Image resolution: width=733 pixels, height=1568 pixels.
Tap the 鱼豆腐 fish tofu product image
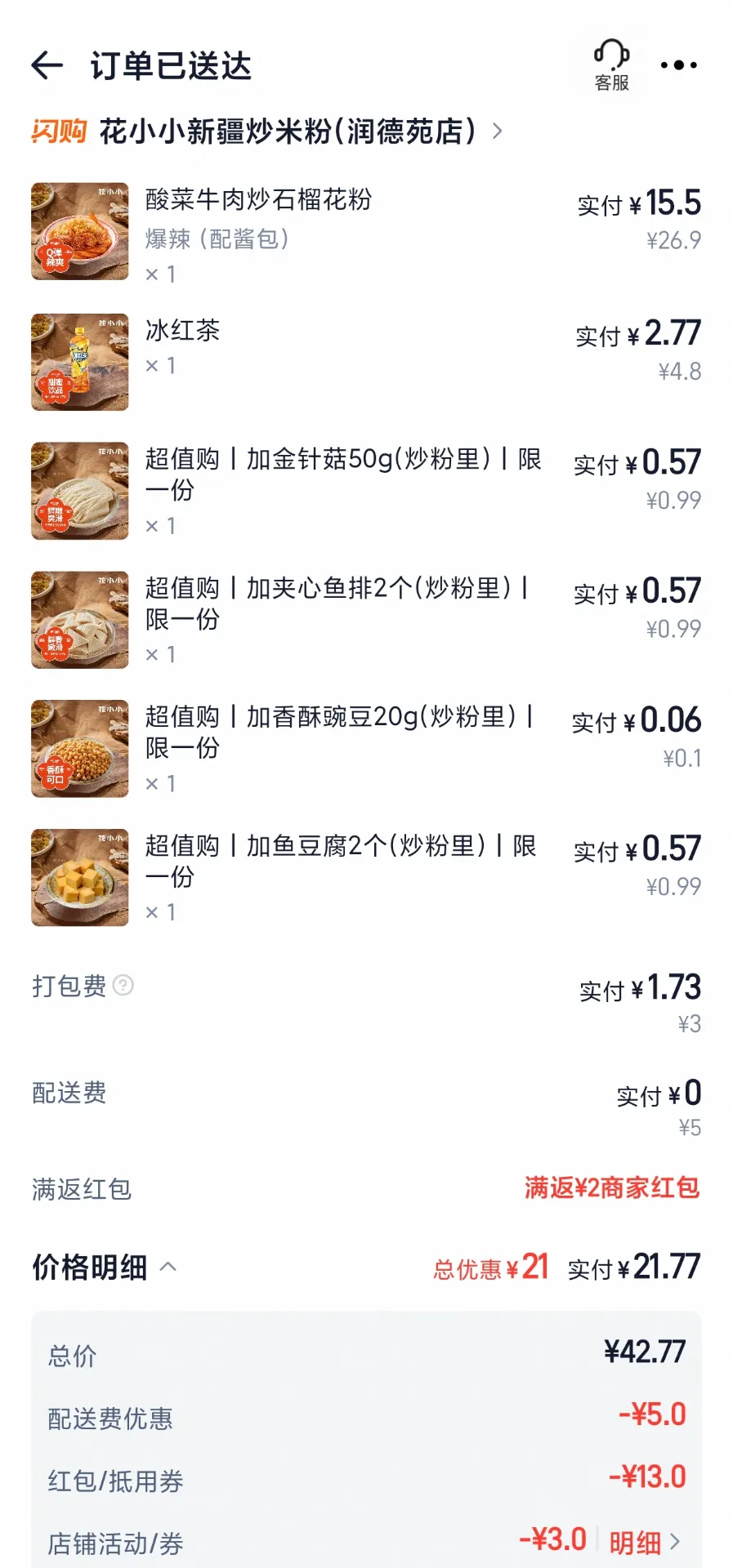79,877
